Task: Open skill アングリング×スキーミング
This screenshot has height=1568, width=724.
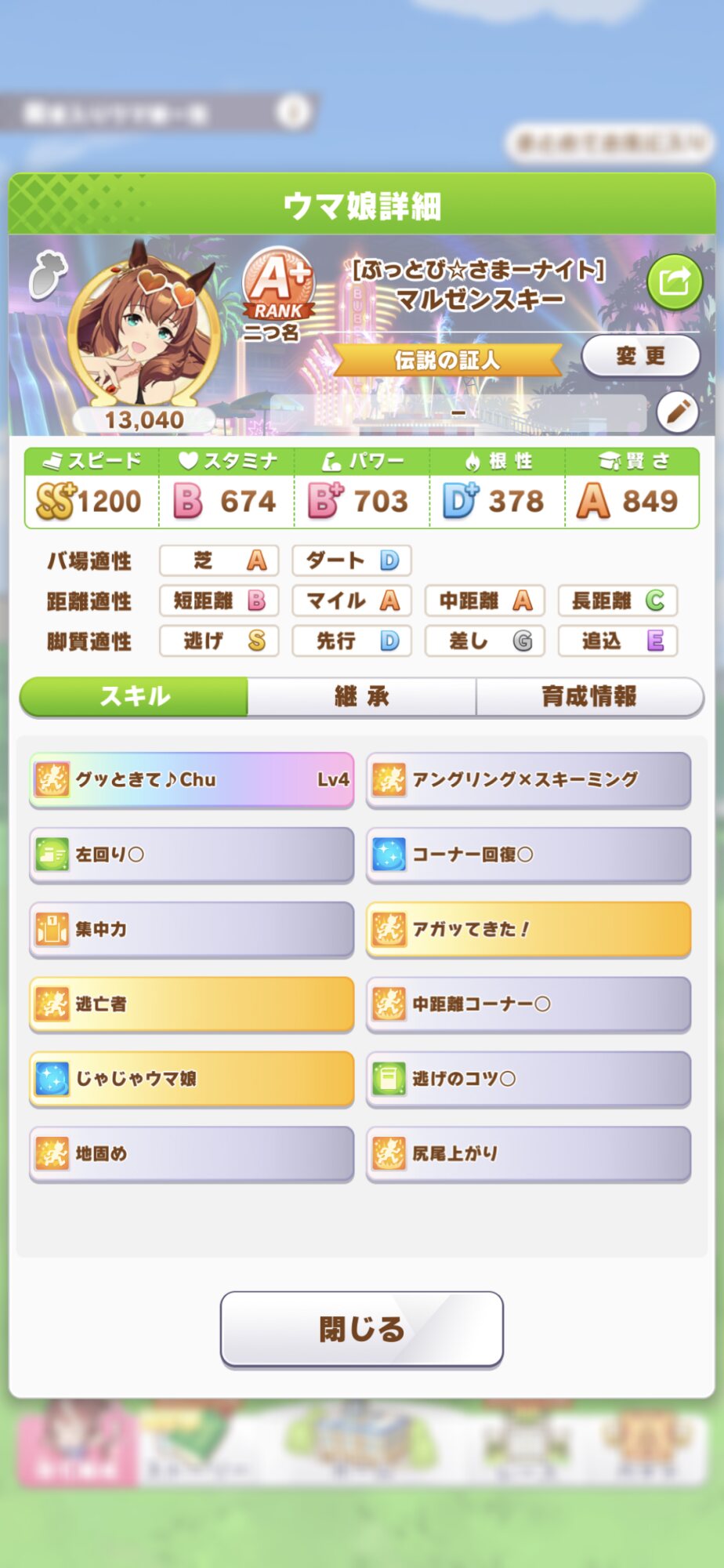Action: [528, 780]
